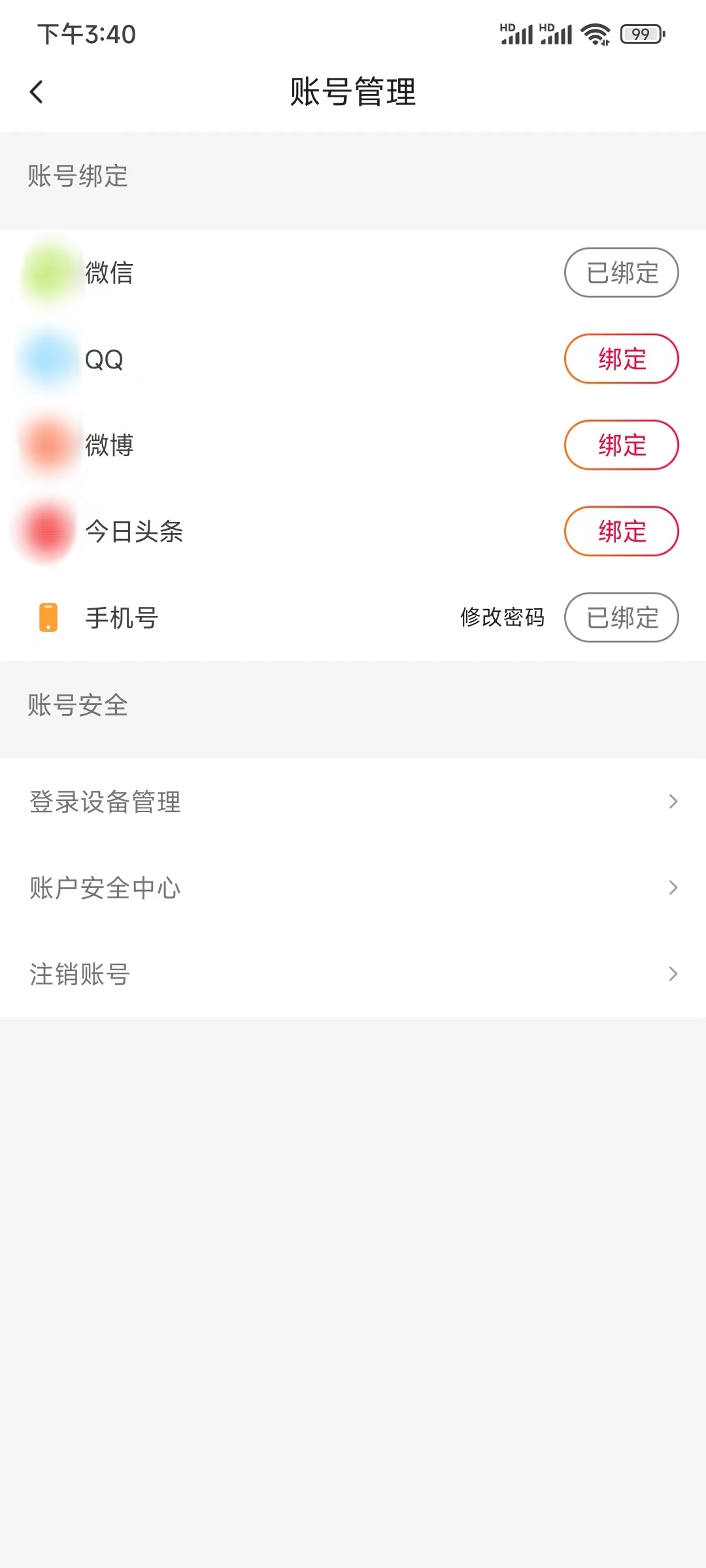Expand 注销账号 using the chevron
This screenshot has width=706, height=1568.
674,974
